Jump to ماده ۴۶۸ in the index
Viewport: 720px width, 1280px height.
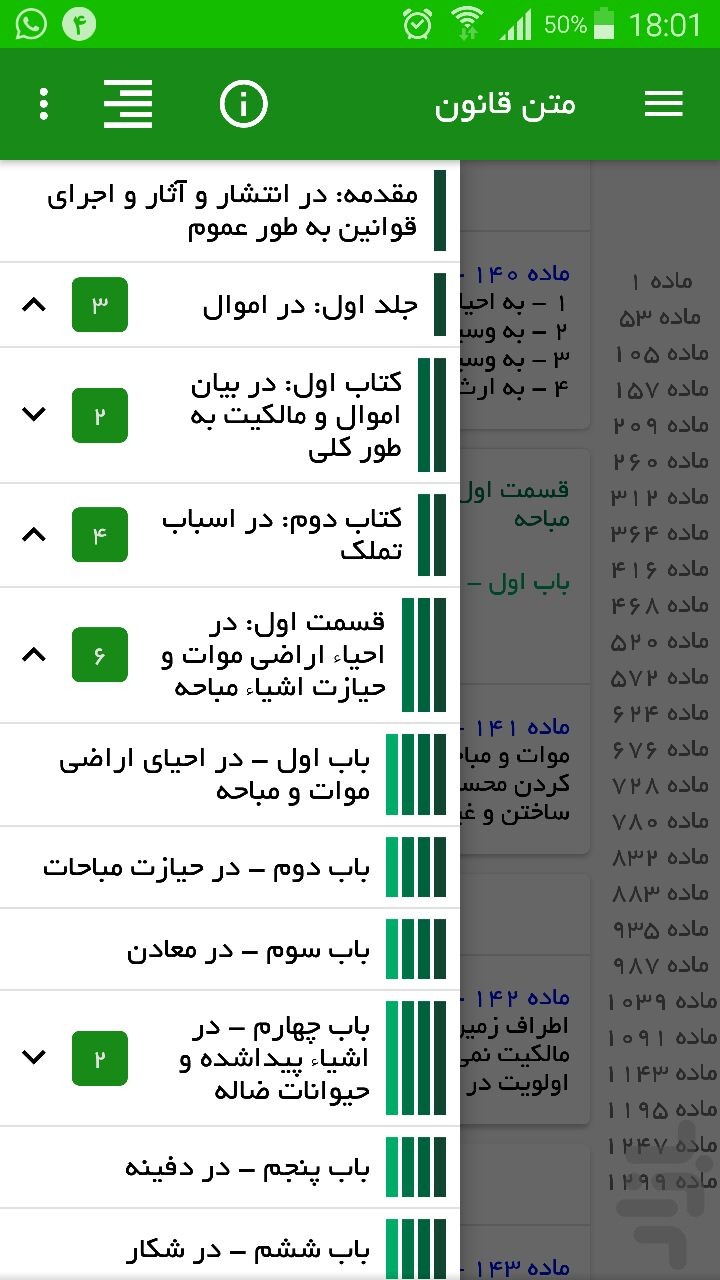pos(660,605)
